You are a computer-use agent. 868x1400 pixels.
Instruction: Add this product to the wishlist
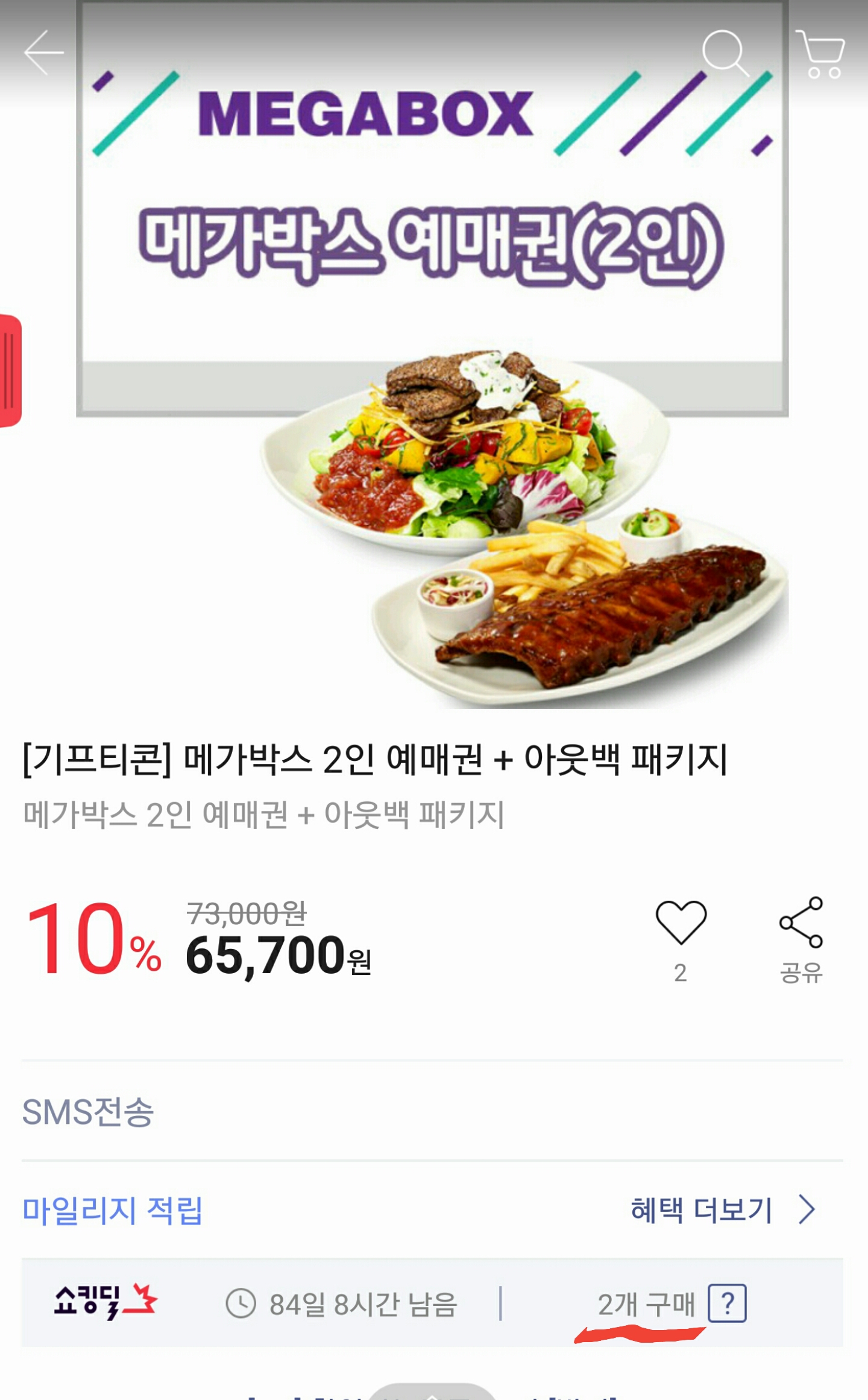pyautogui.click(x=681, y=924)
